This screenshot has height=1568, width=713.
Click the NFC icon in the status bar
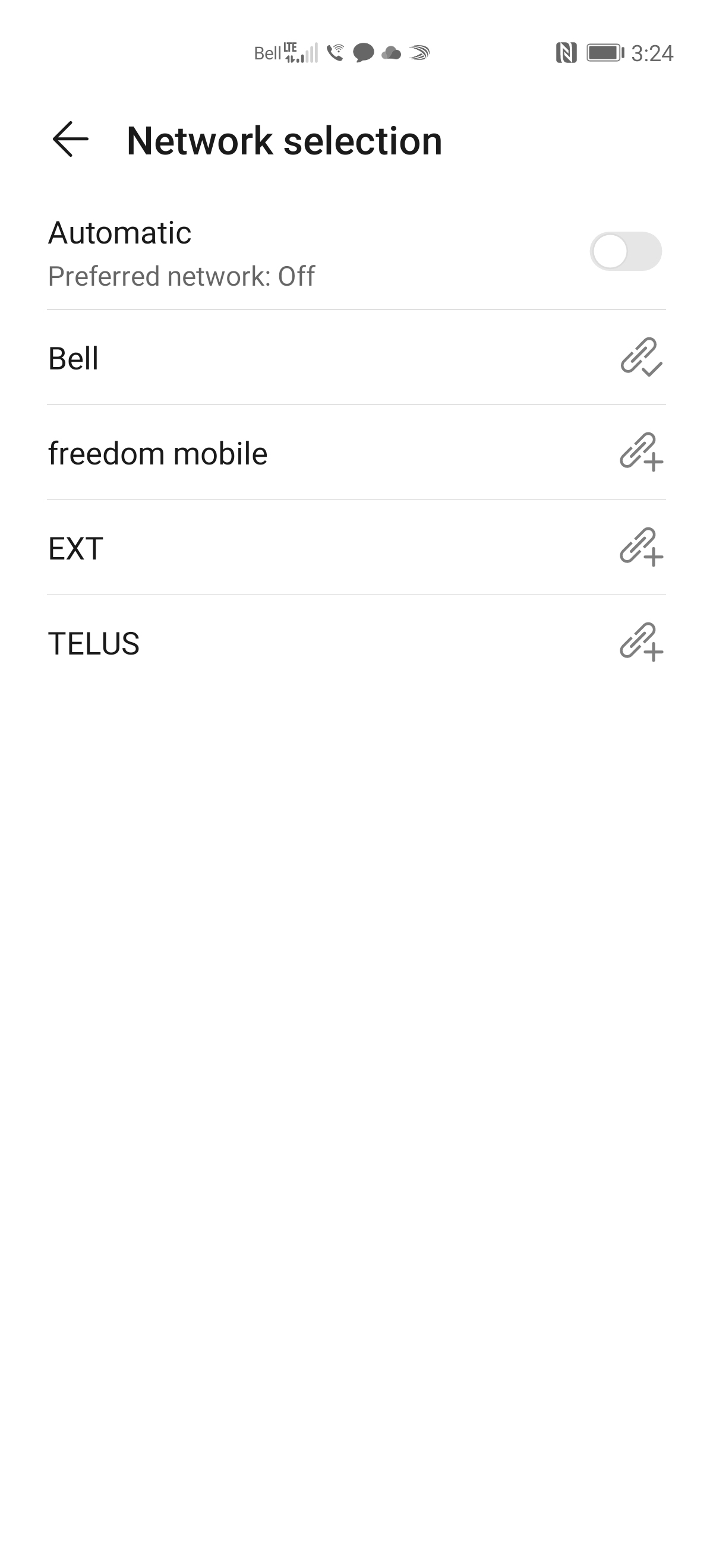pyautogui.click(x=567, y=53)
